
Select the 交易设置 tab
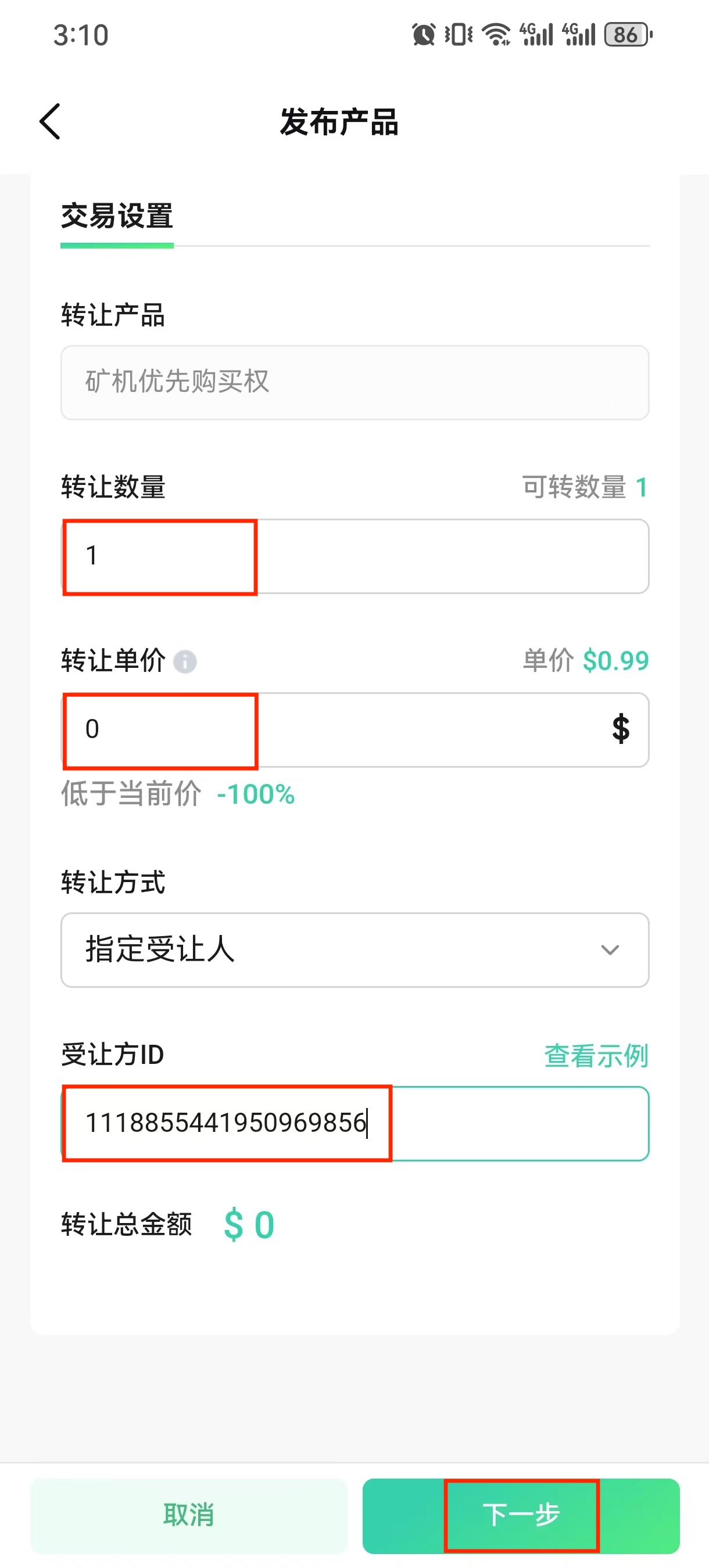(117, 217)
